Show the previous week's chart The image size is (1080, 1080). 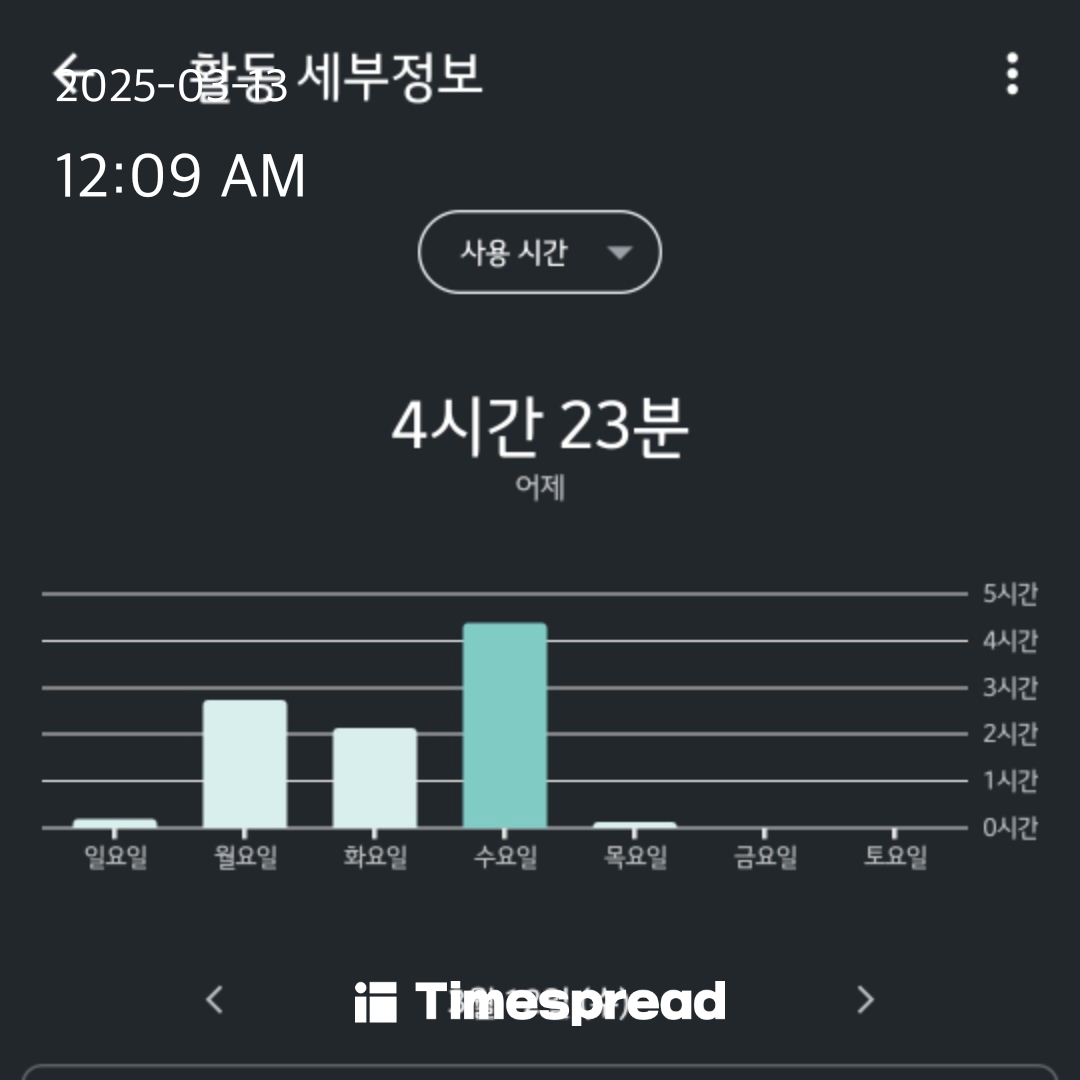point(214,999)
